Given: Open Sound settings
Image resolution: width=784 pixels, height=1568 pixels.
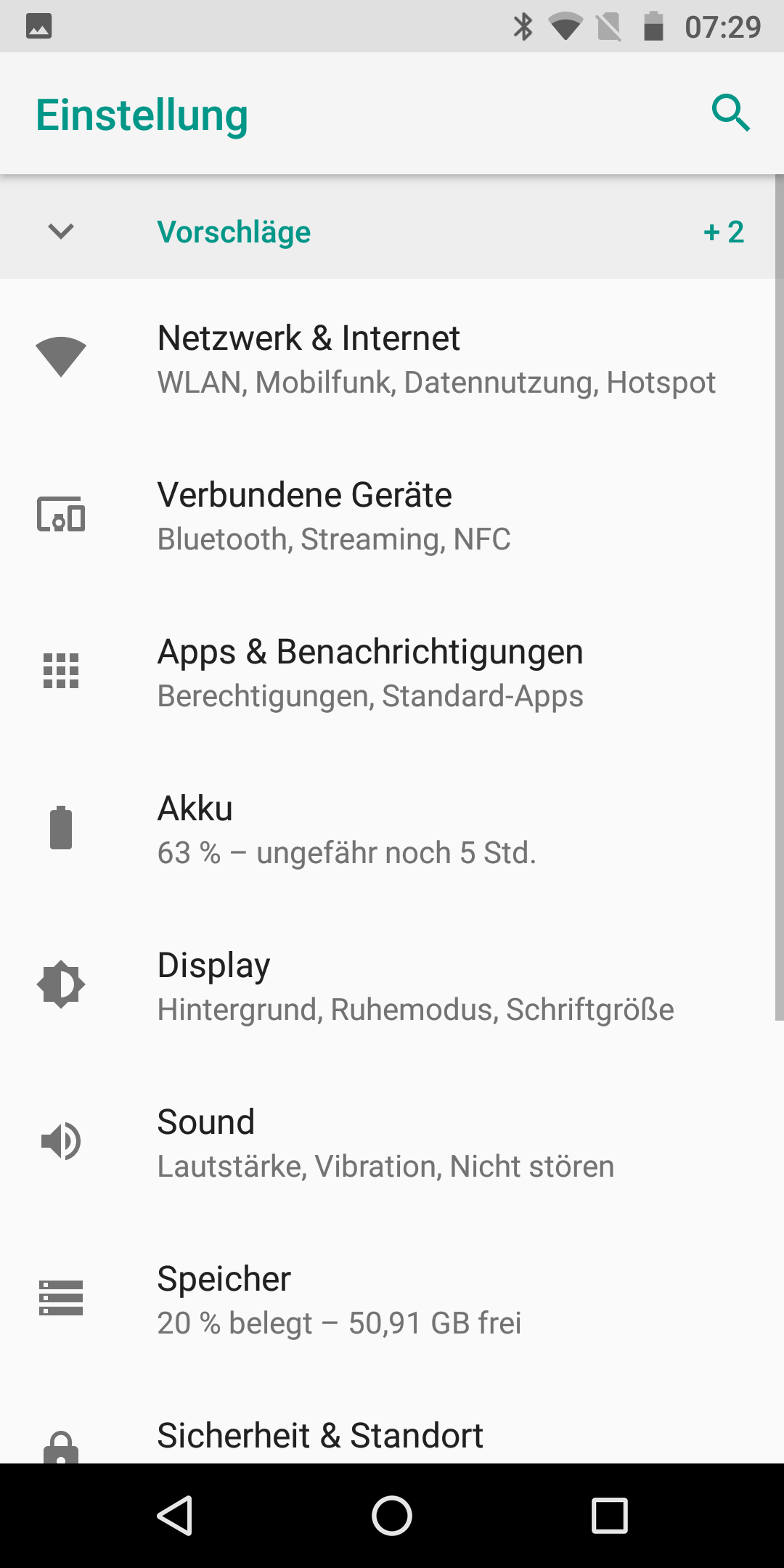Looking at the screenshot, I should pyautogui.click(x=392, y=1143).
